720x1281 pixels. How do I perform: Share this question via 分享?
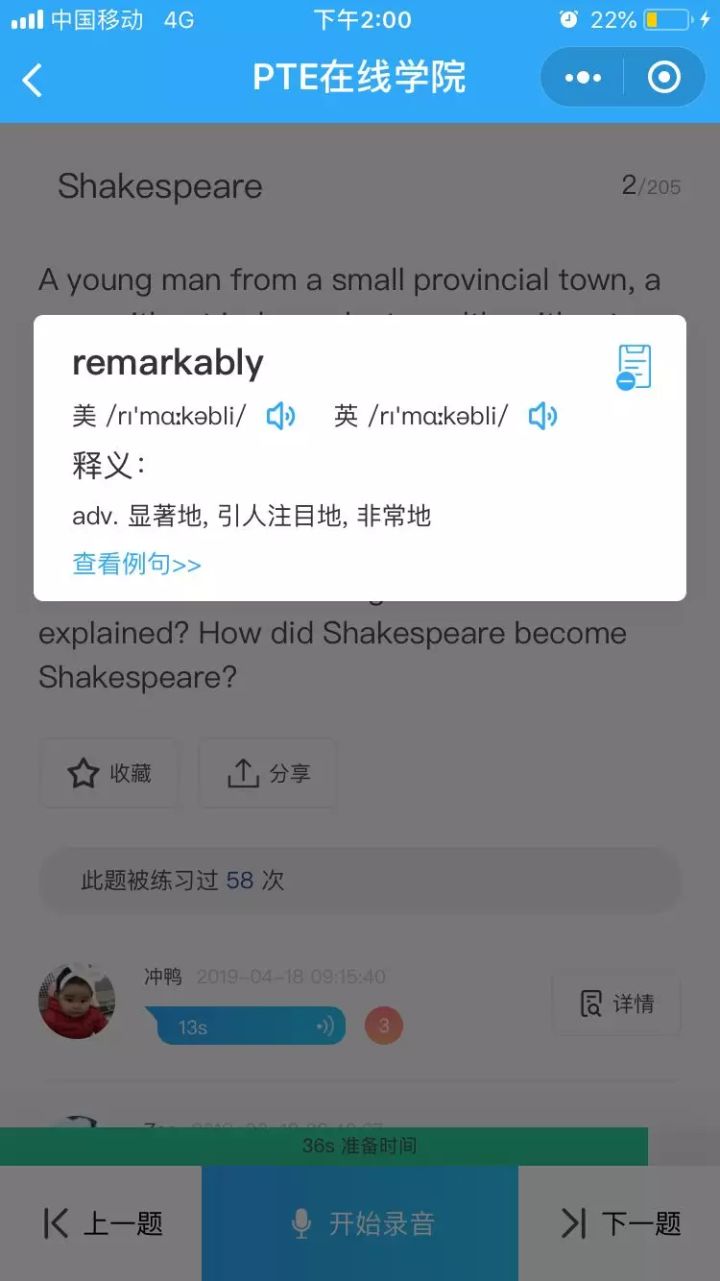pyautogui.click(x=267, y=773)
